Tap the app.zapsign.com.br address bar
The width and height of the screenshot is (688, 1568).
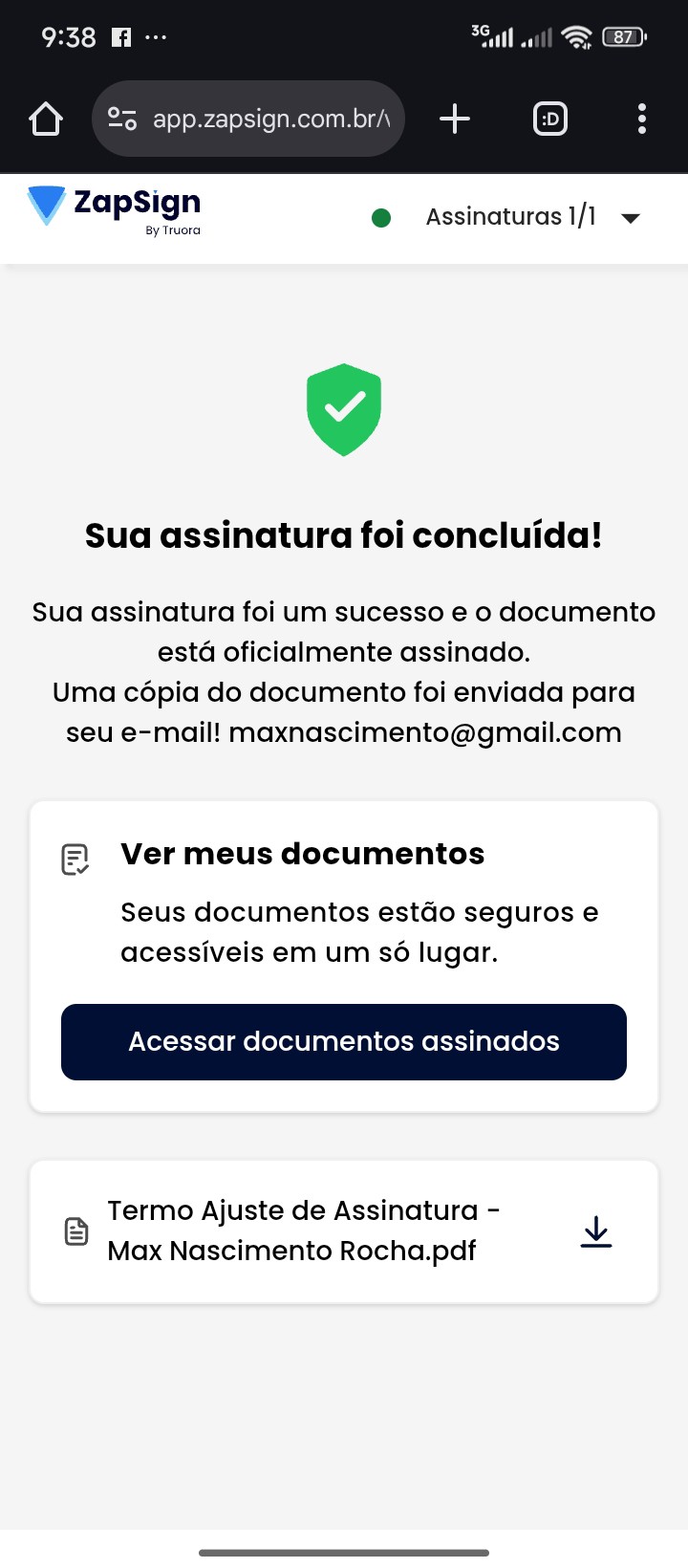pos(271,120)
